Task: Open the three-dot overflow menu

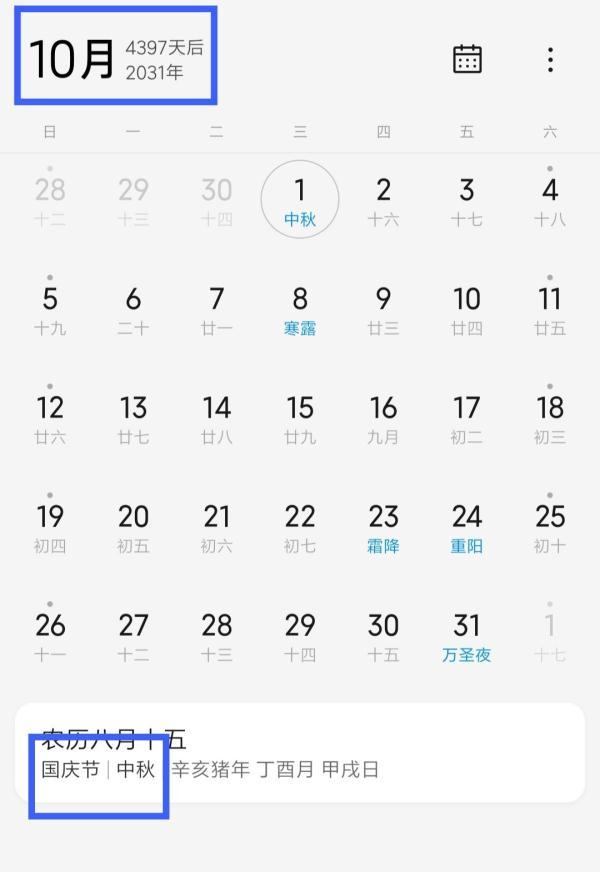Action: (550, 59)
